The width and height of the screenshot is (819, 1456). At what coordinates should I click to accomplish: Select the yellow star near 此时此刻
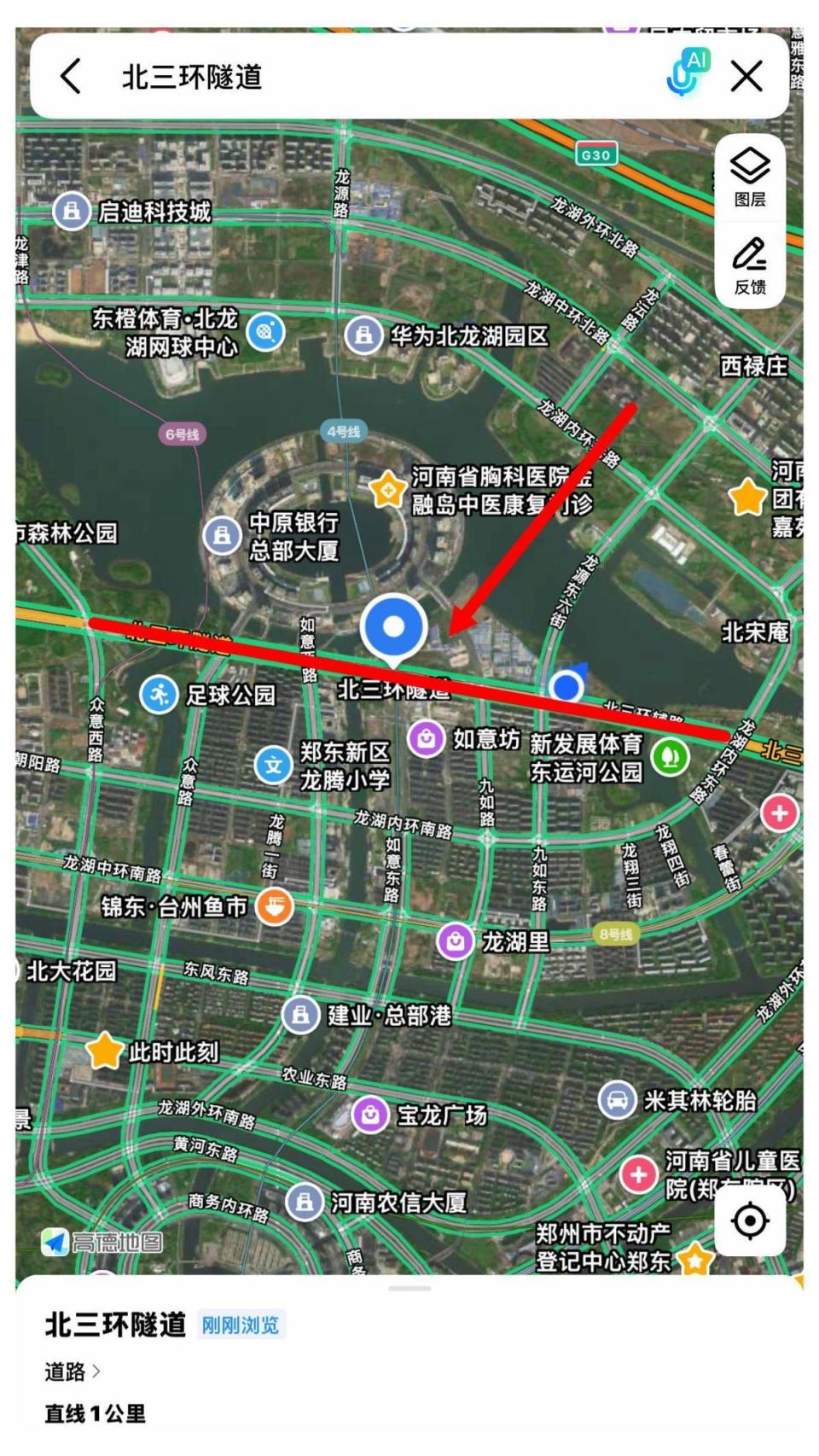point(104,1049)
